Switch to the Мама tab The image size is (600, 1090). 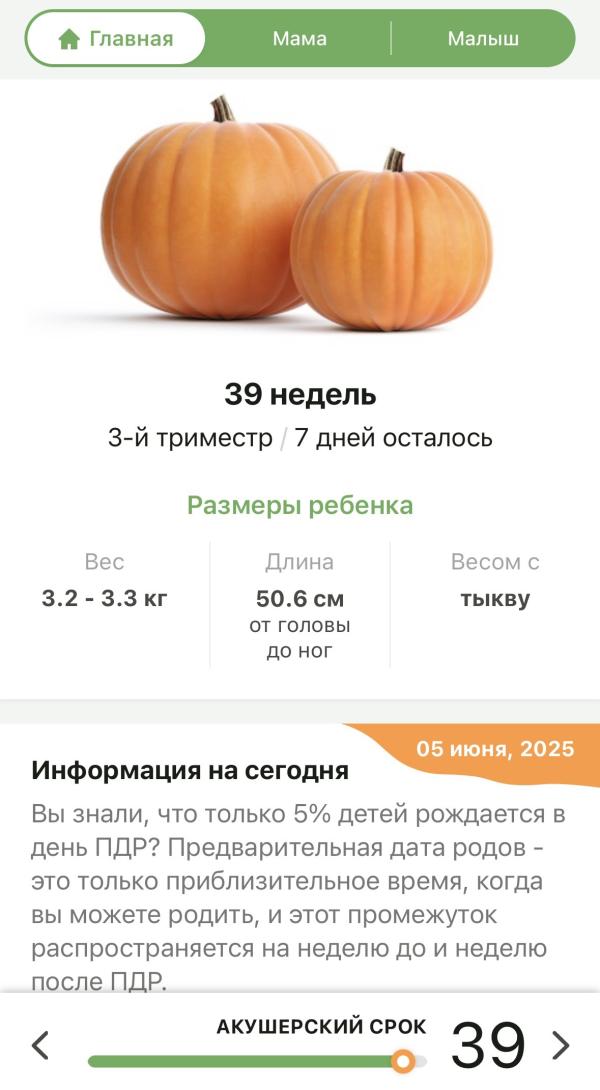click(x=299, y=39)
